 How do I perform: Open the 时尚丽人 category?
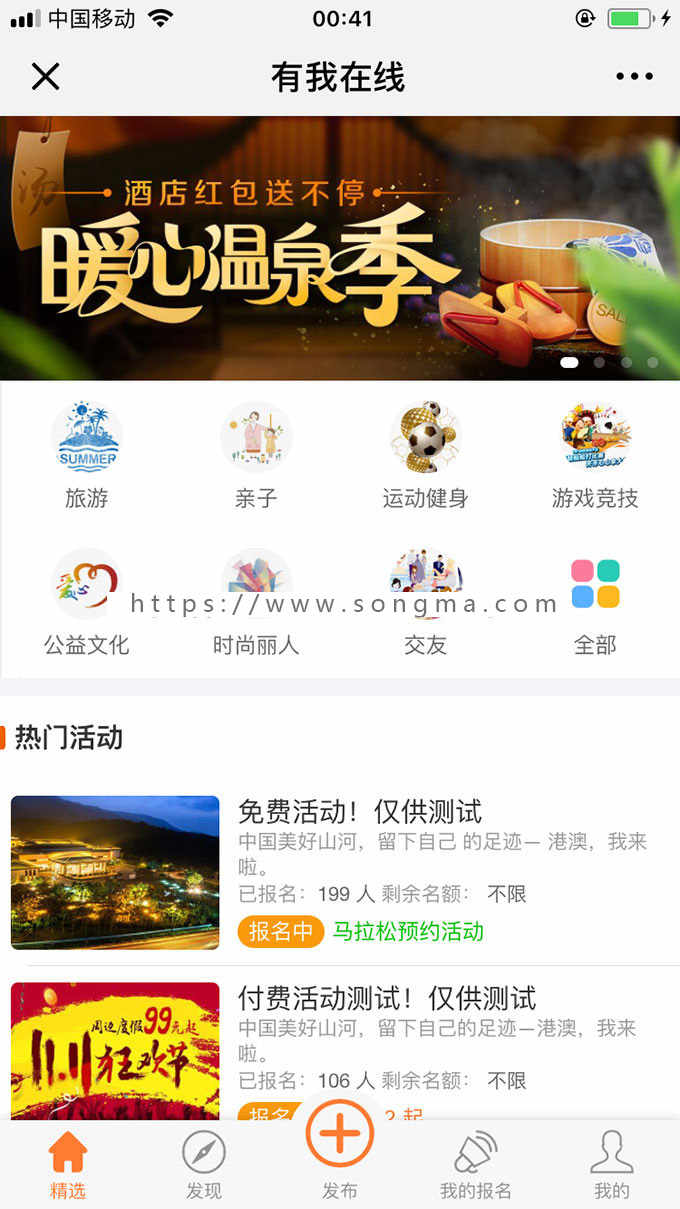point(256,602)
